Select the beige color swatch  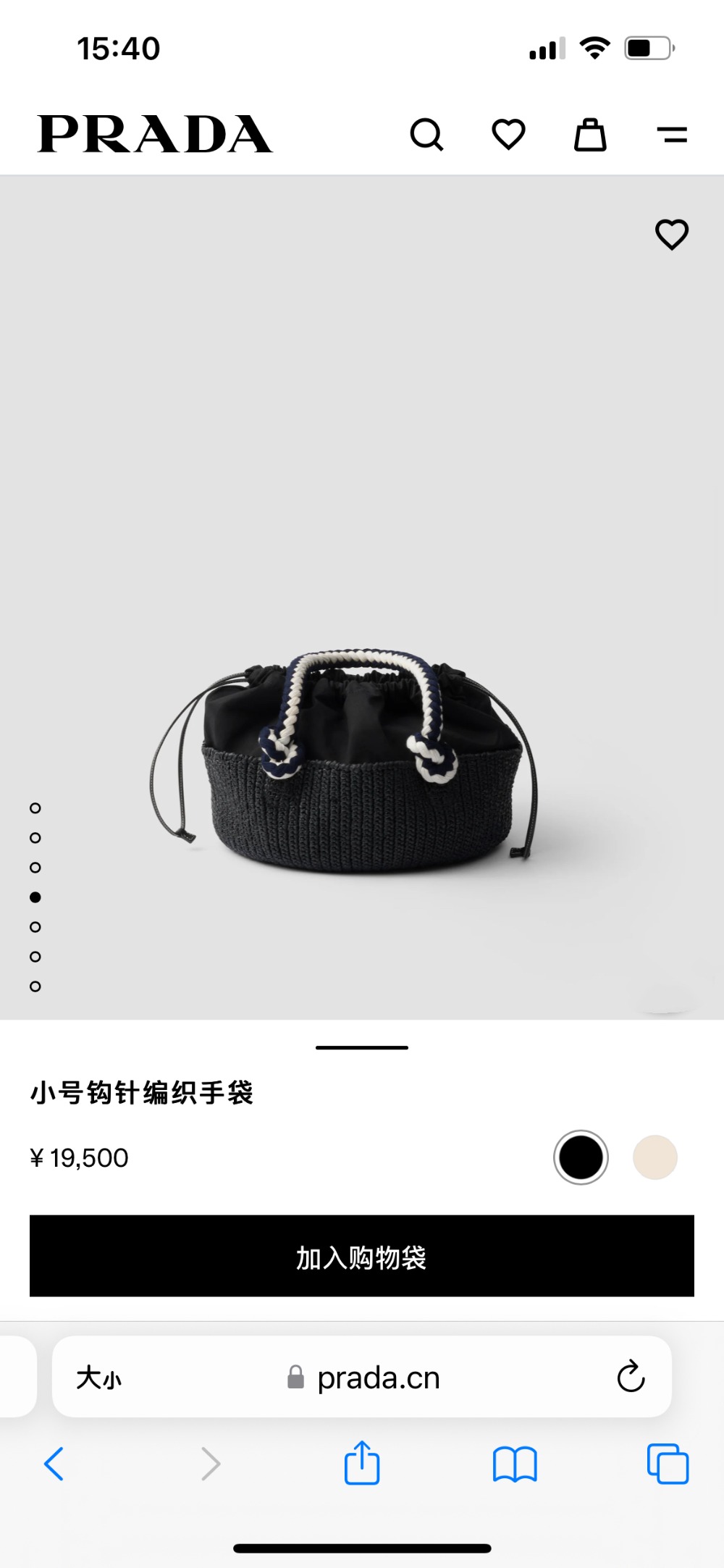click(x=655, y=1157)
